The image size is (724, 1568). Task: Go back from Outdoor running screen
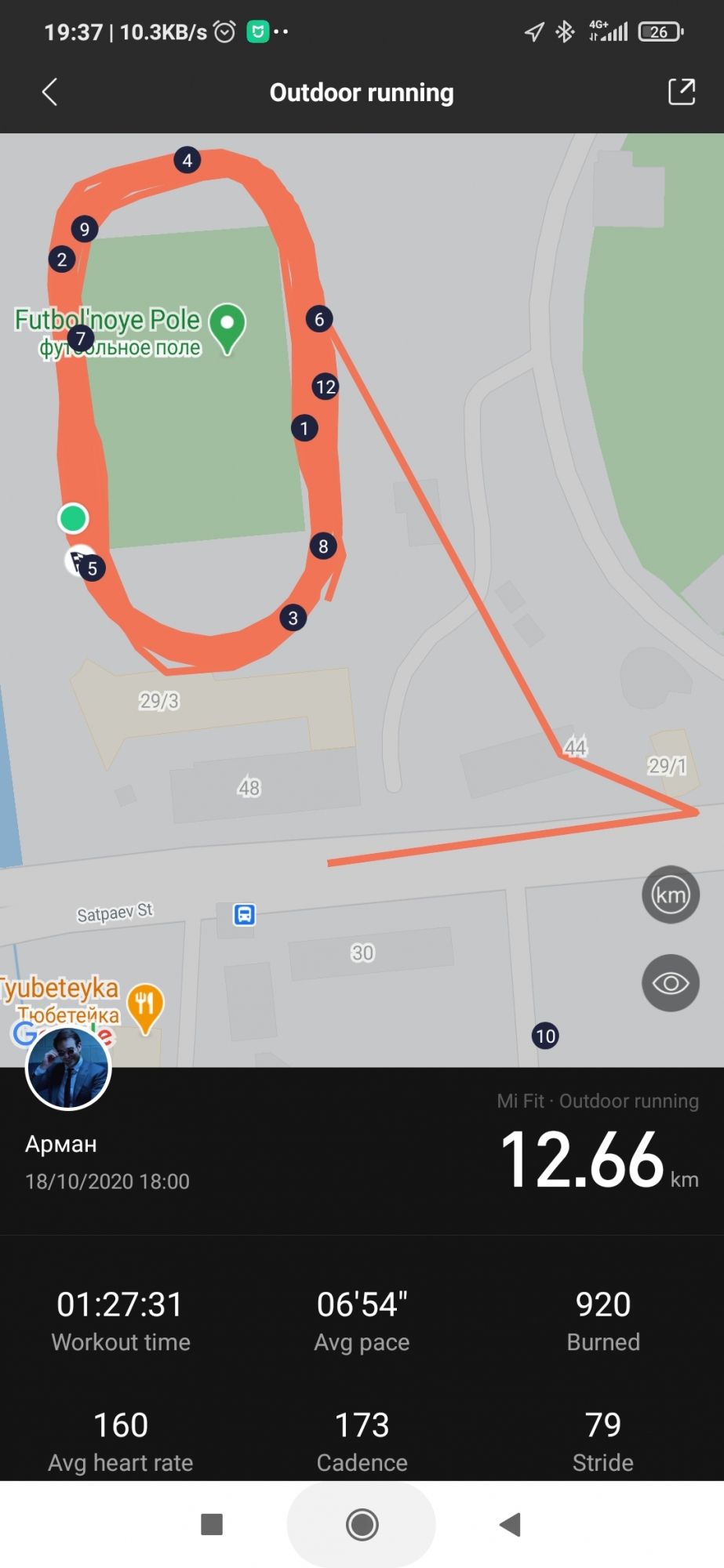coord(49,93)
